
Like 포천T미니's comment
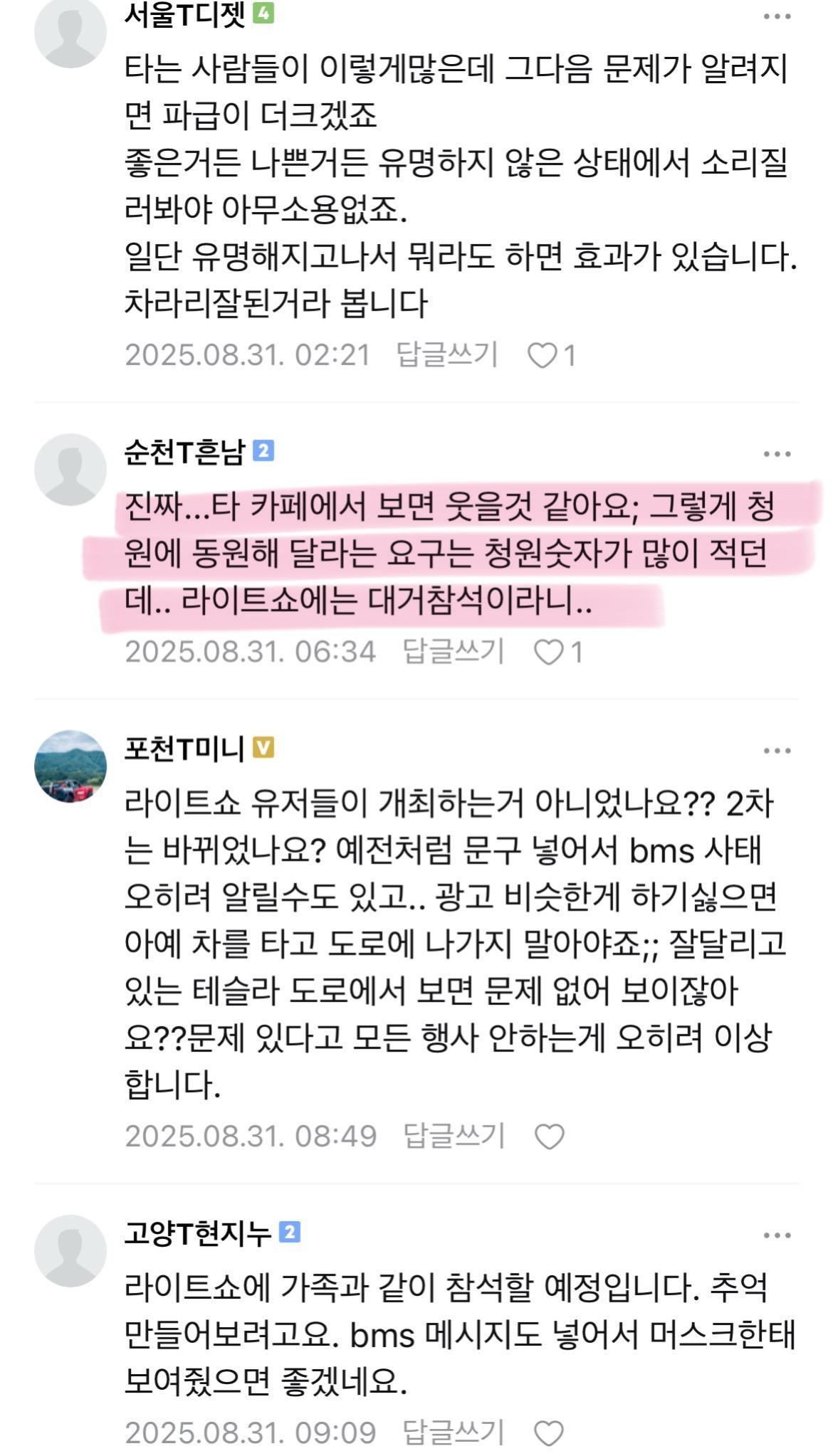click(x=549, y=1136)
